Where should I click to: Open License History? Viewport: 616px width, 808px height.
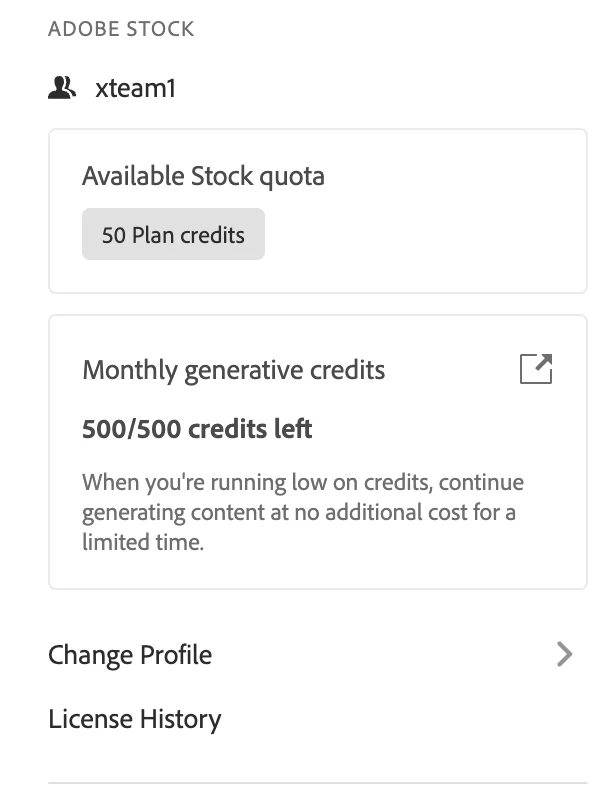pos(135,719)
